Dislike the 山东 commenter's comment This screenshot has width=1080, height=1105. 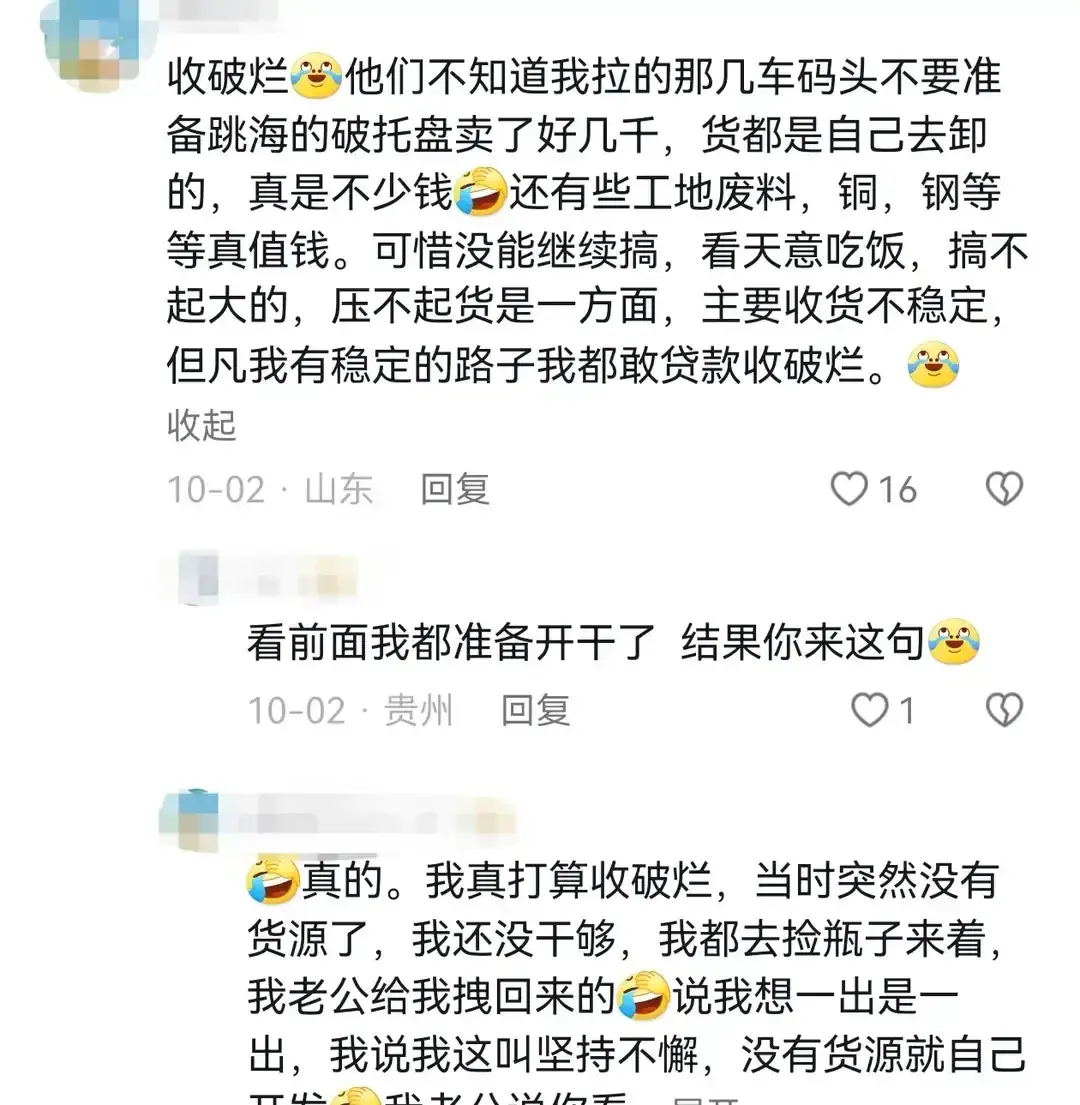pyautogui.click(x=1004, y=489)
